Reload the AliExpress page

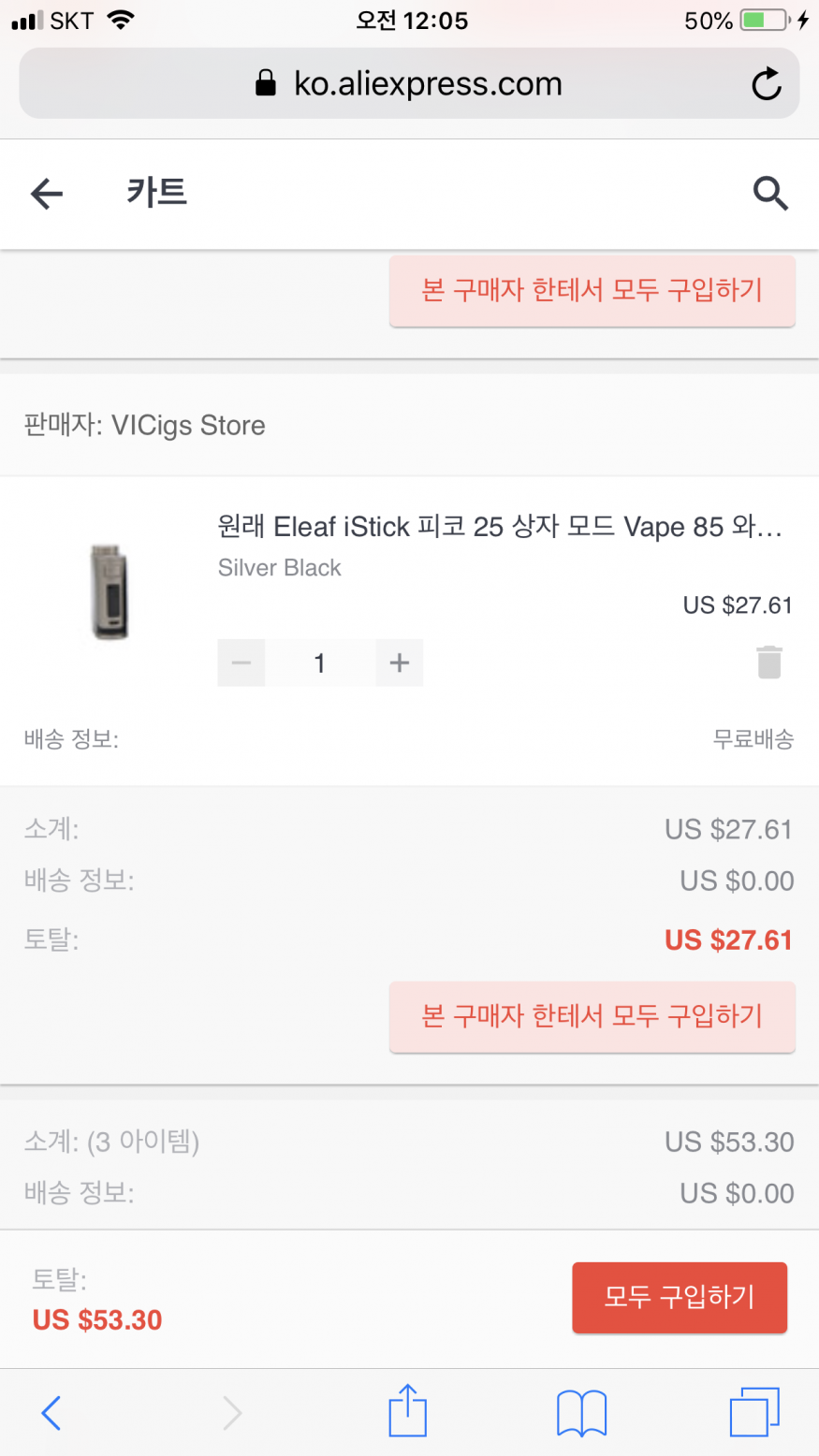(x=767, y=84)
